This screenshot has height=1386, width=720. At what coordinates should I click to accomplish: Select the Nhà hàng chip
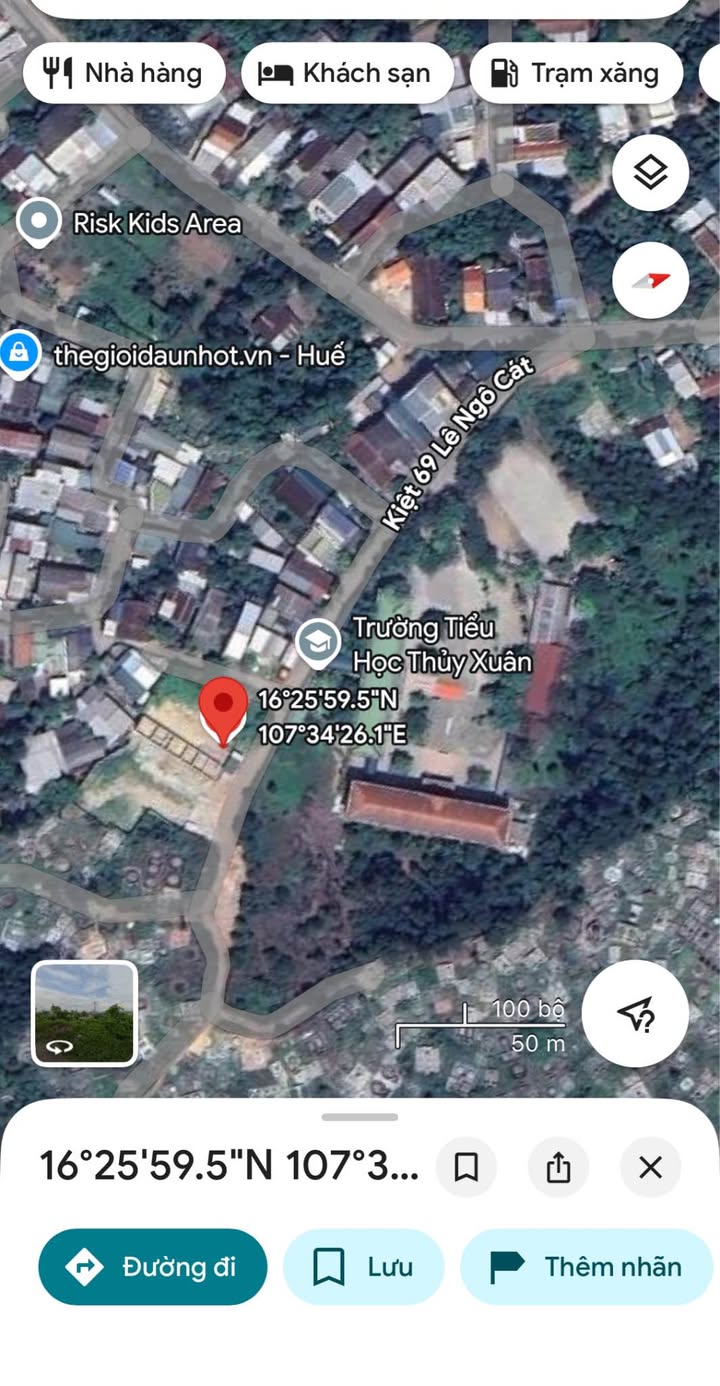tap(124, 73)
